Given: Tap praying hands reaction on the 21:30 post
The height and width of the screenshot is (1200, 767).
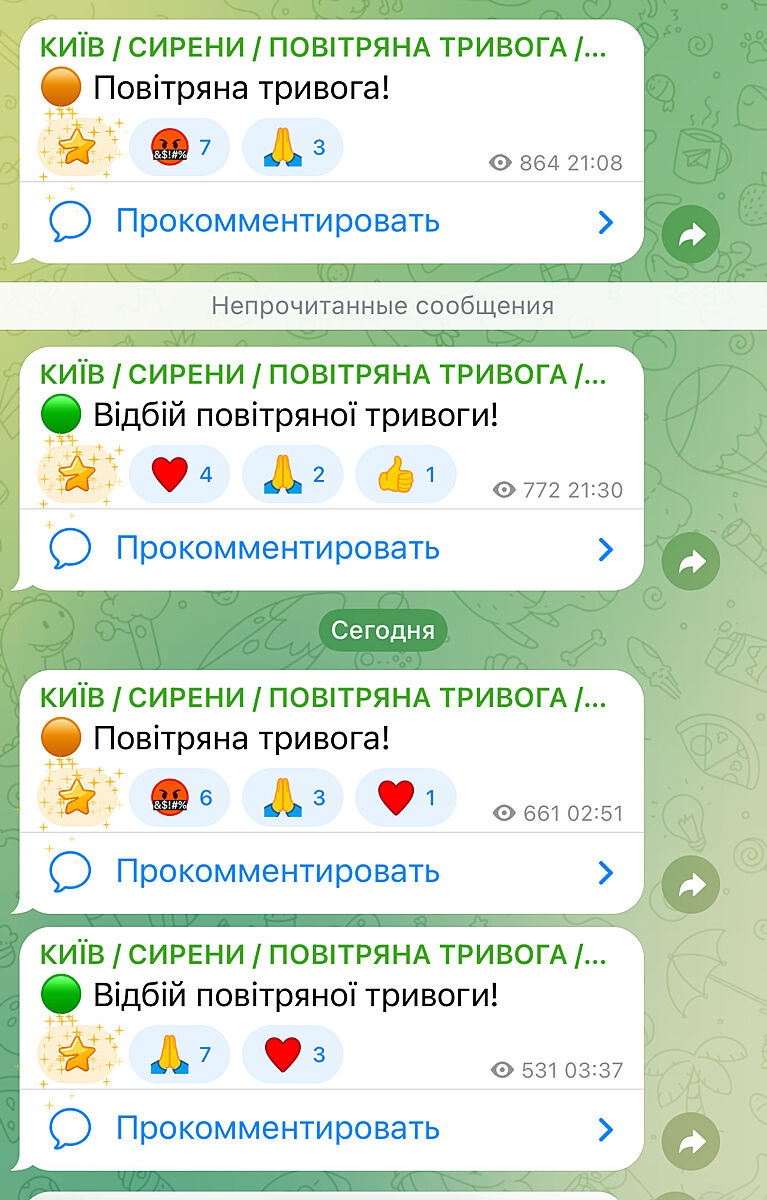Looking at the screenshot, I should point(292,474).
